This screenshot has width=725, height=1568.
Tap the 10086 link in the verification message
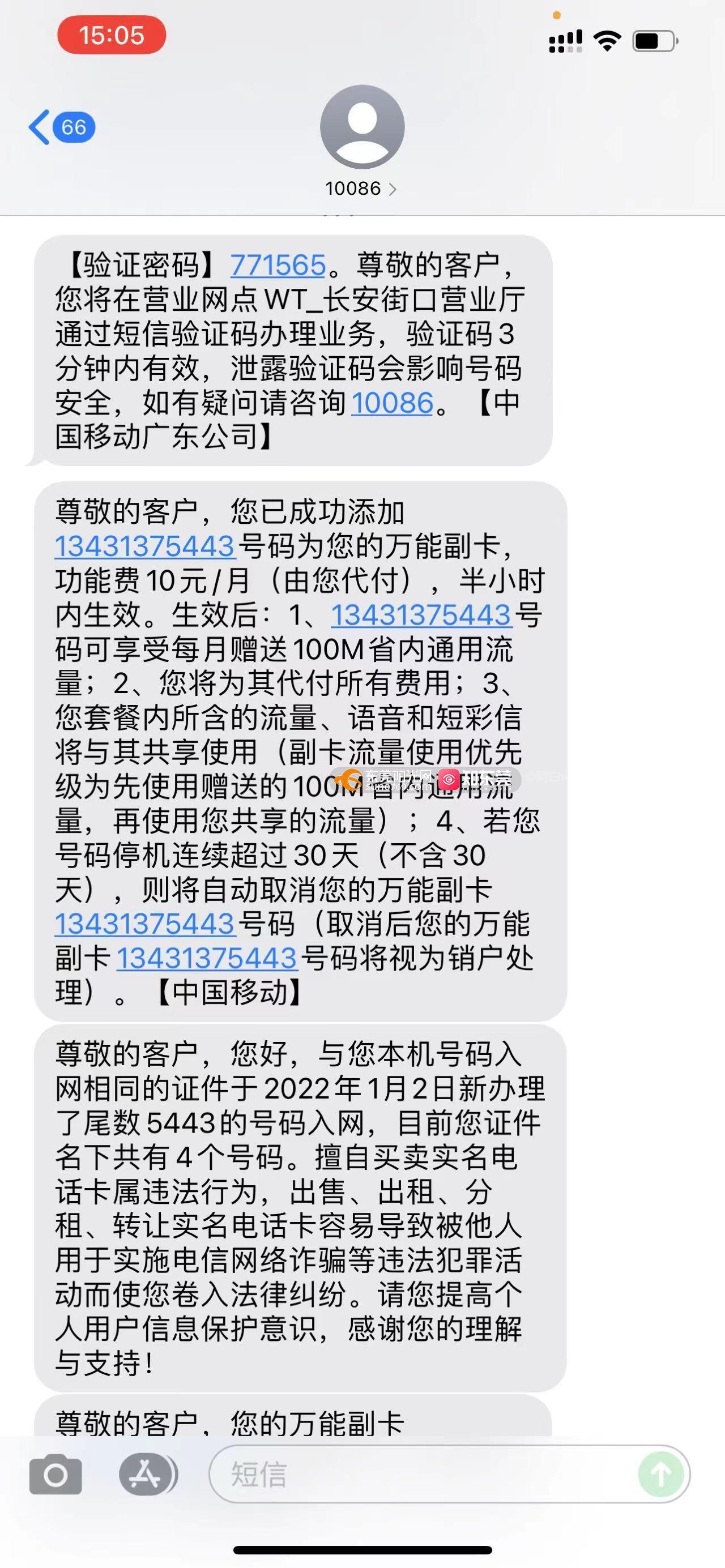pos(392,403)
